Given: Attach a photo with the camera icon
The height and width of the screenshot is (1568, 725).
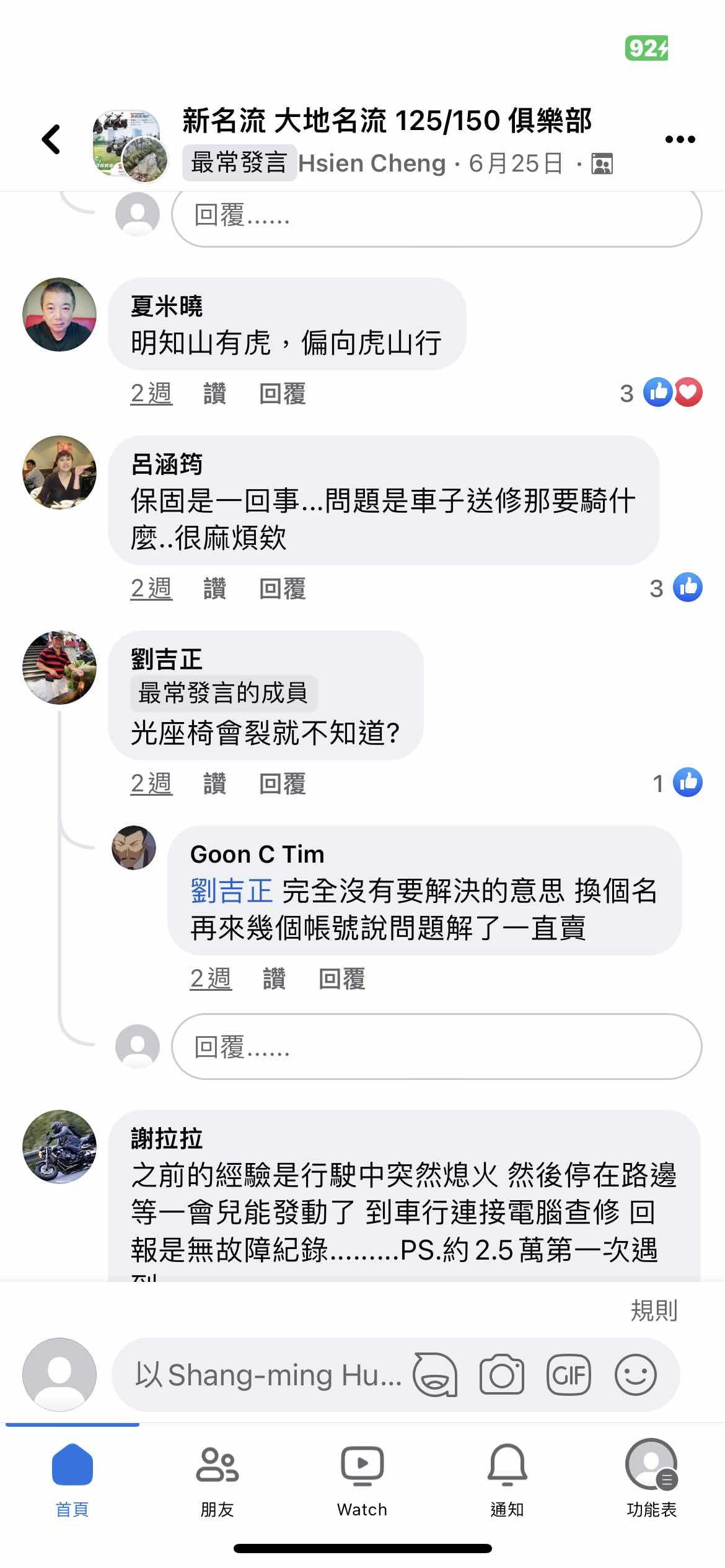Looking at the screenshot, I should [x=501, y=1375].
